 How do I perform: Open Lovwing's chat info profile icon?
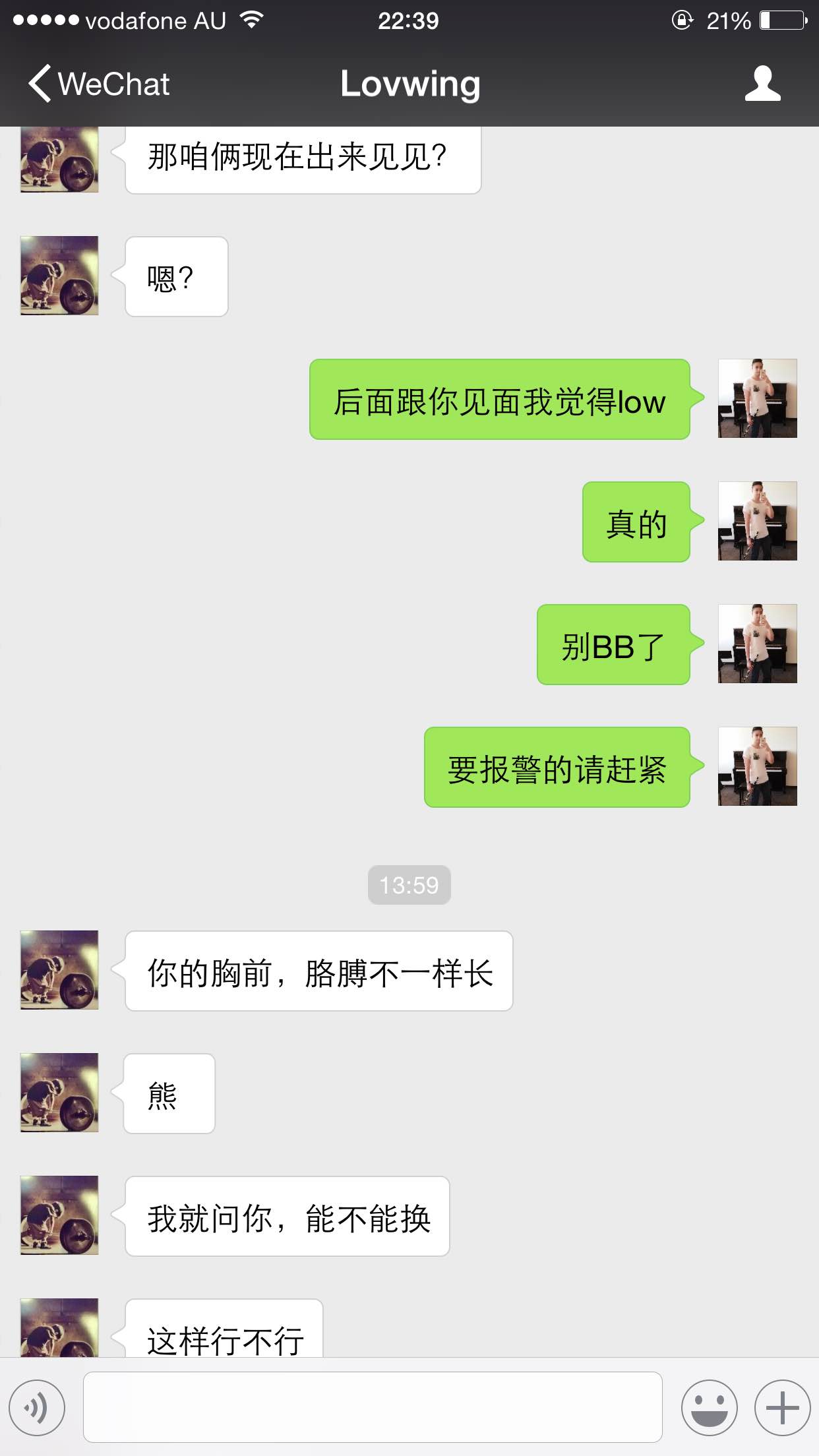pyautogui.click(x=762, y=84)
